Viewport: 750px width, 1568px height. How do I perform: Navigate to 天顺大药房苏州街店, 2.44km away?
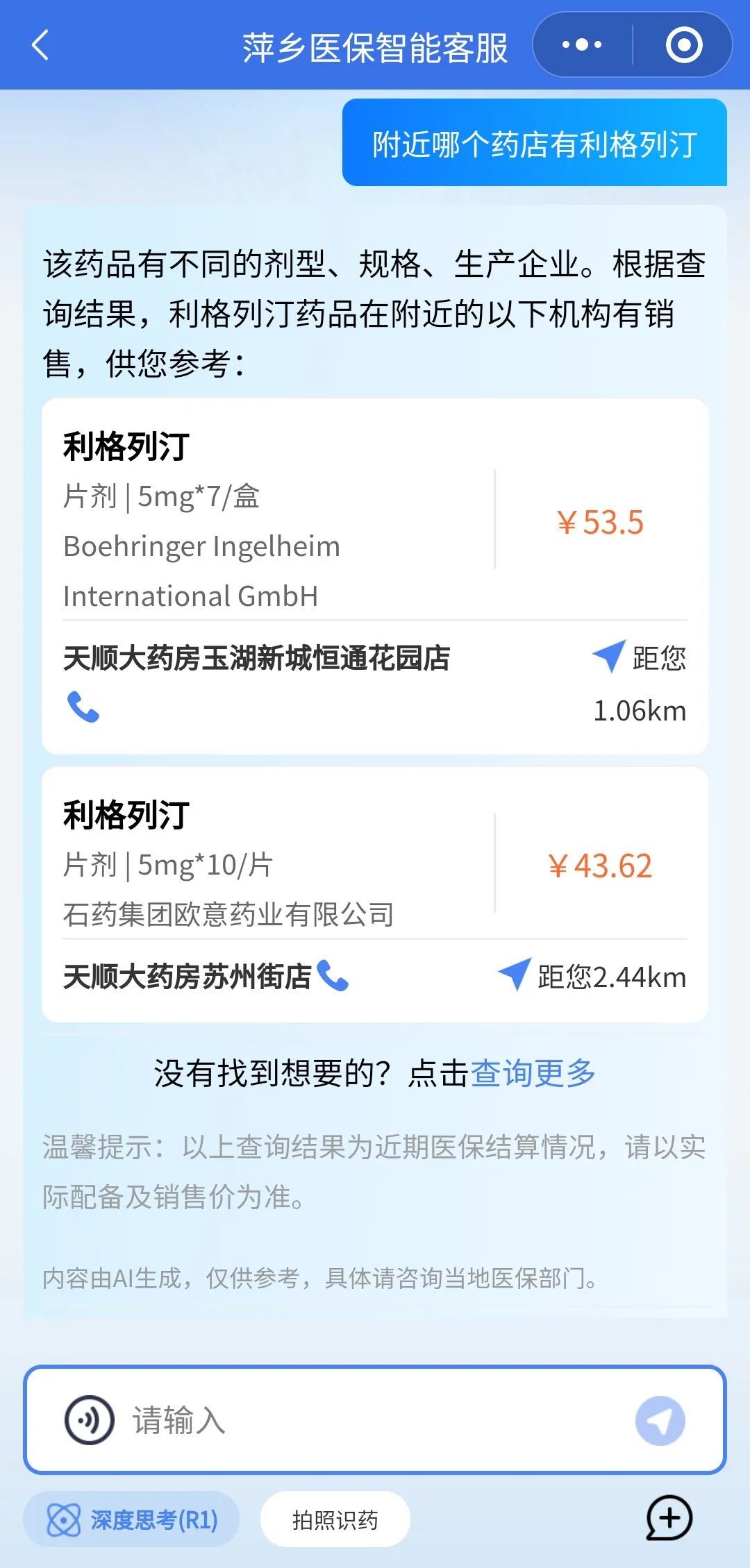(515, 975)
